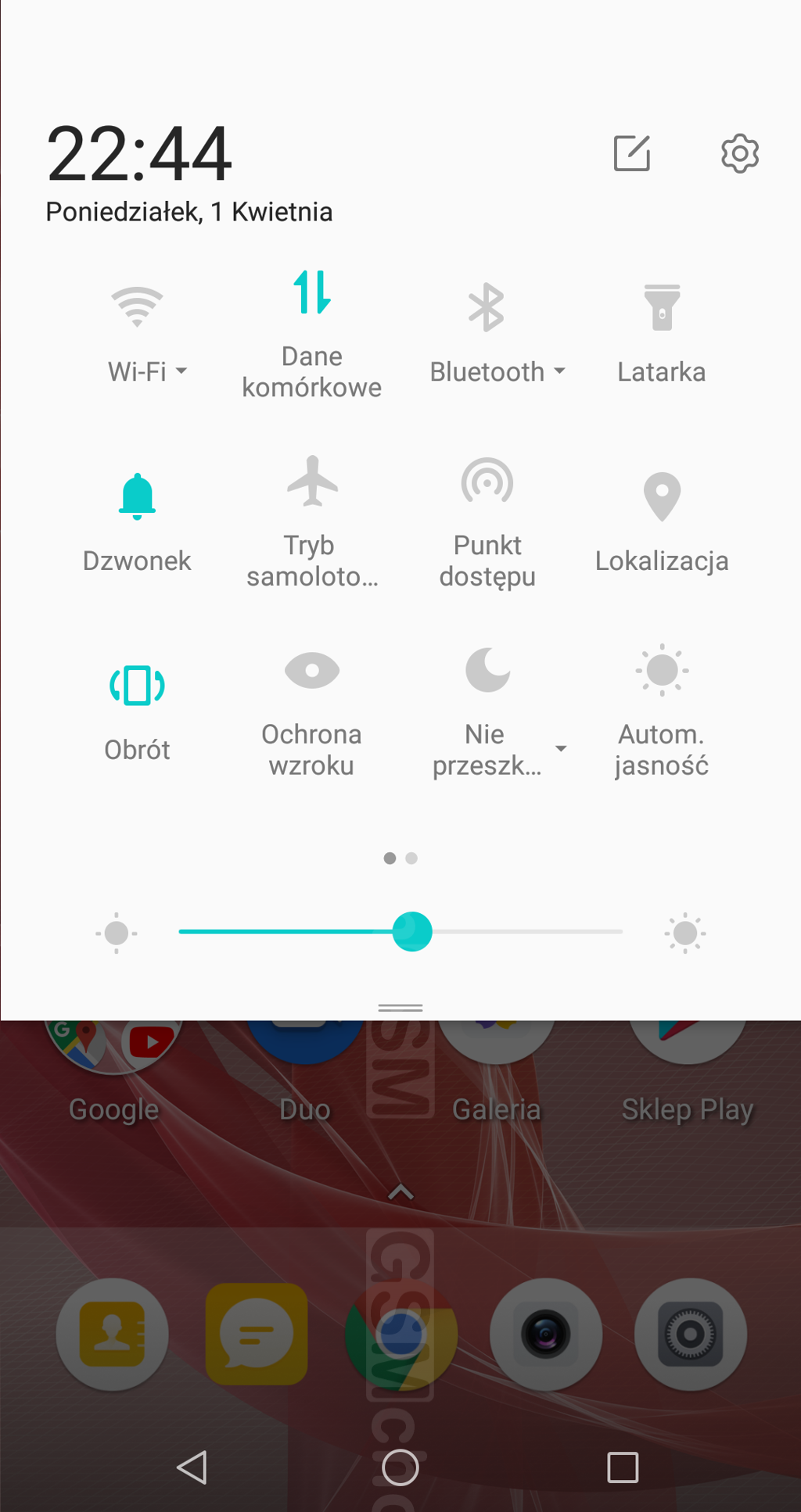This screenshot has height=1512, width=801.
Task: Tap the system back button
Action: pos(192,1467)
